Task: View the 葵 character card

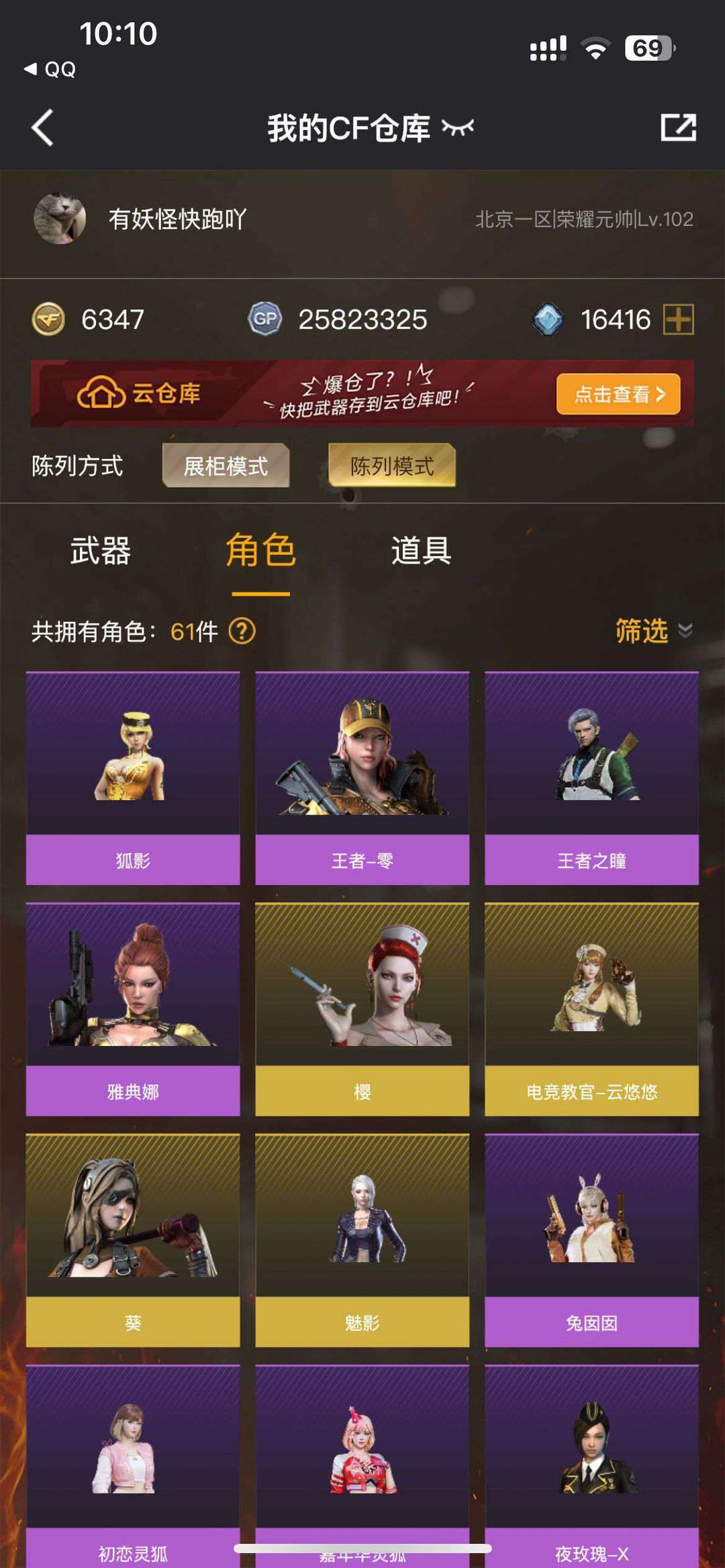Action: (133, 1240)
